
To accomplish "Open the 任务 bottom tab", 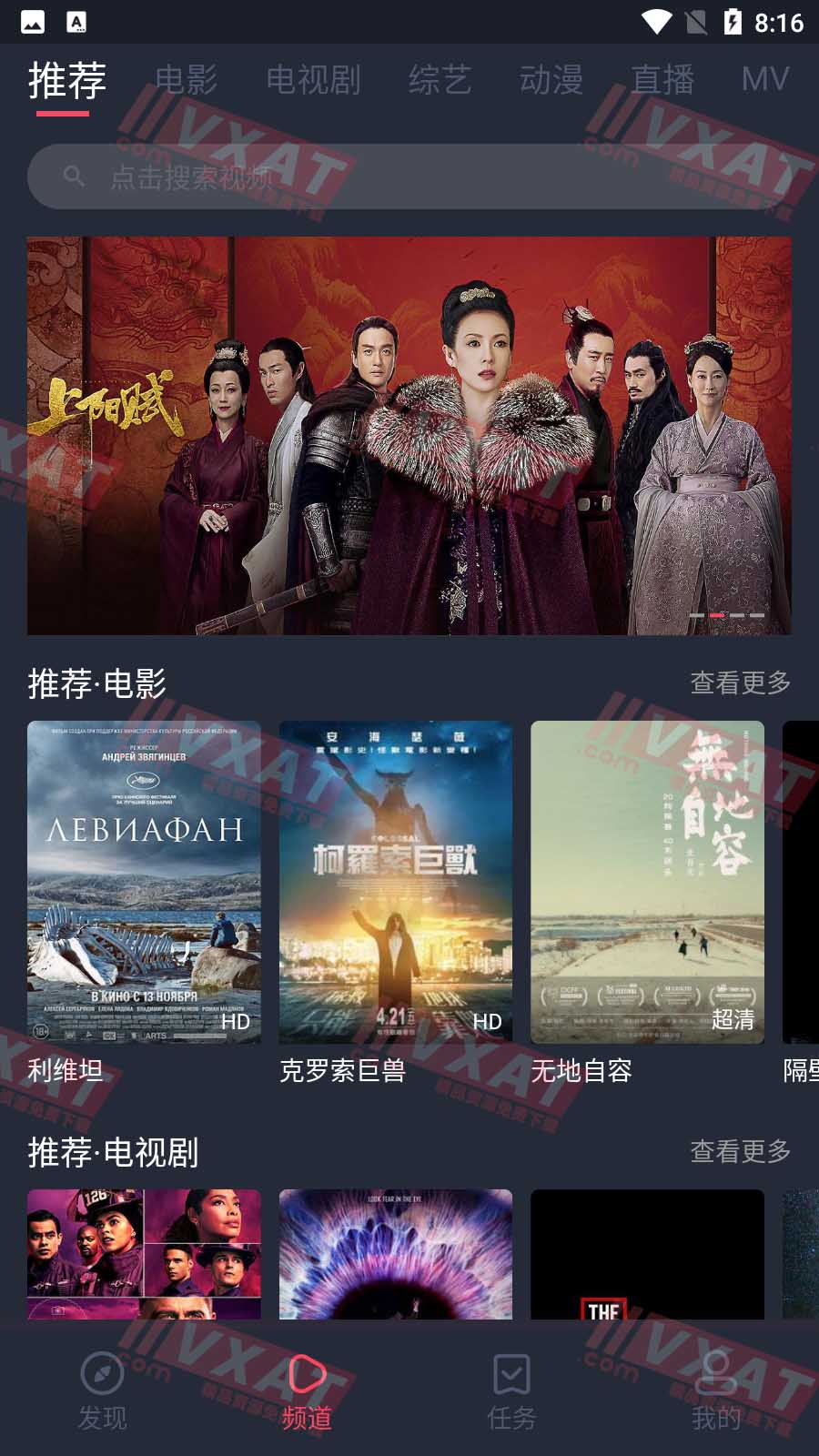I will pyautogui.click(x=511, y=1390).
